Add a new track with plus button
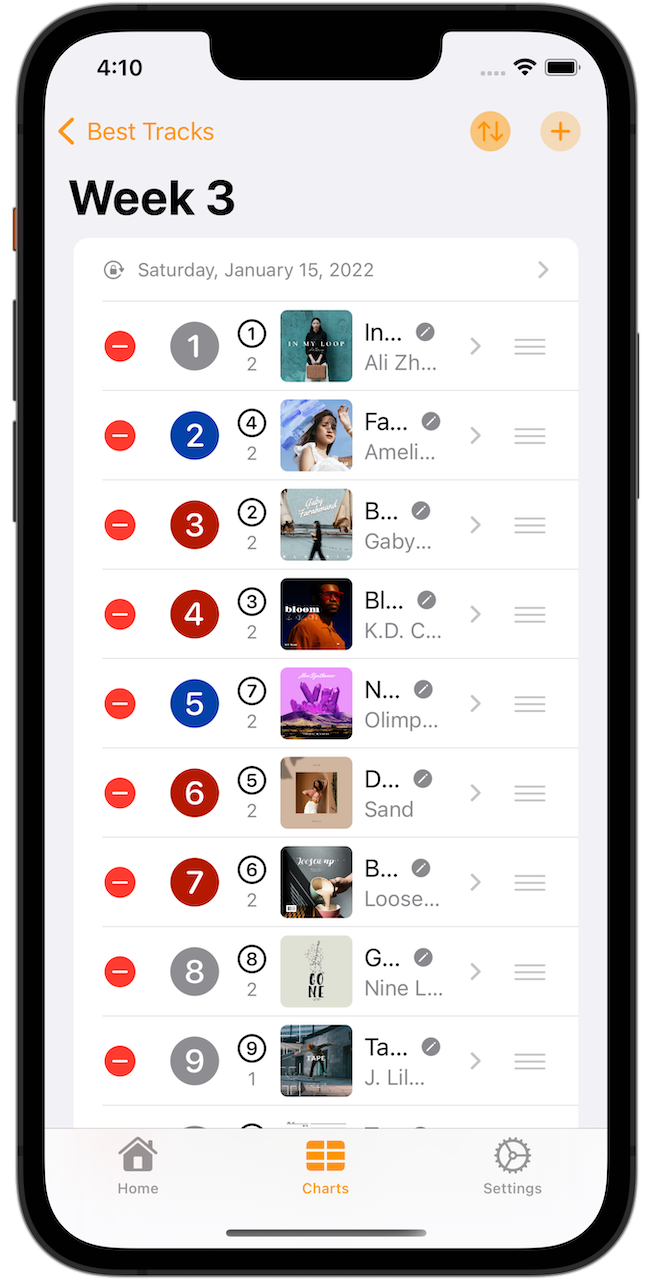 click(560, 131)
